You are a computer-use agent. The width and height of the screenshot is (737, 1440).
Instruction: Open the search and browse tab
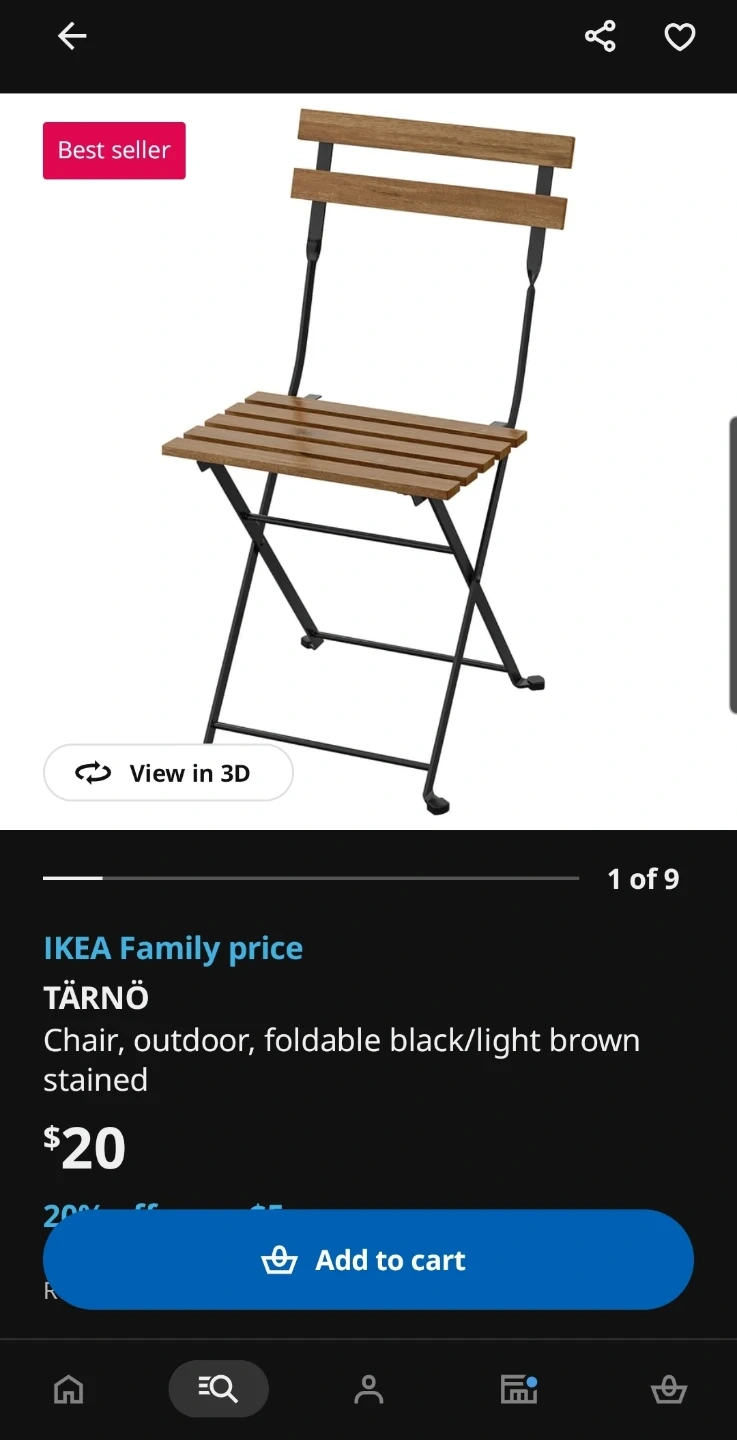tap(218, 1389)
